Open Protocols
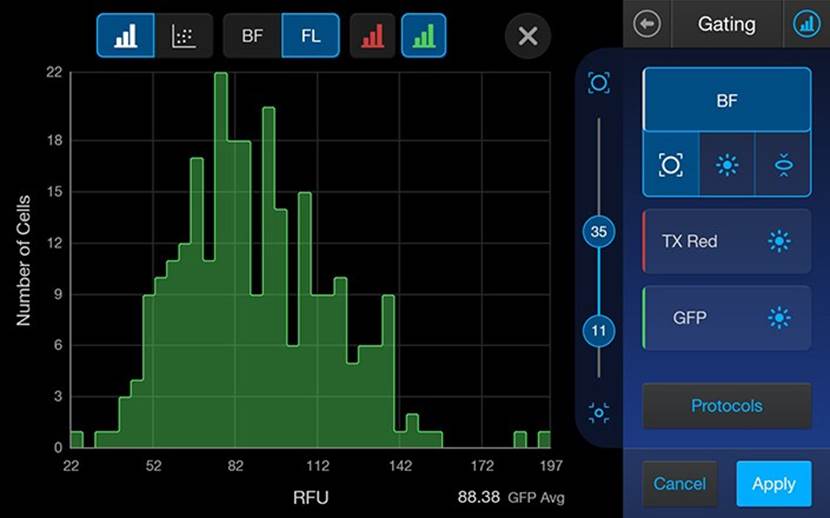 tap(726, 406)
